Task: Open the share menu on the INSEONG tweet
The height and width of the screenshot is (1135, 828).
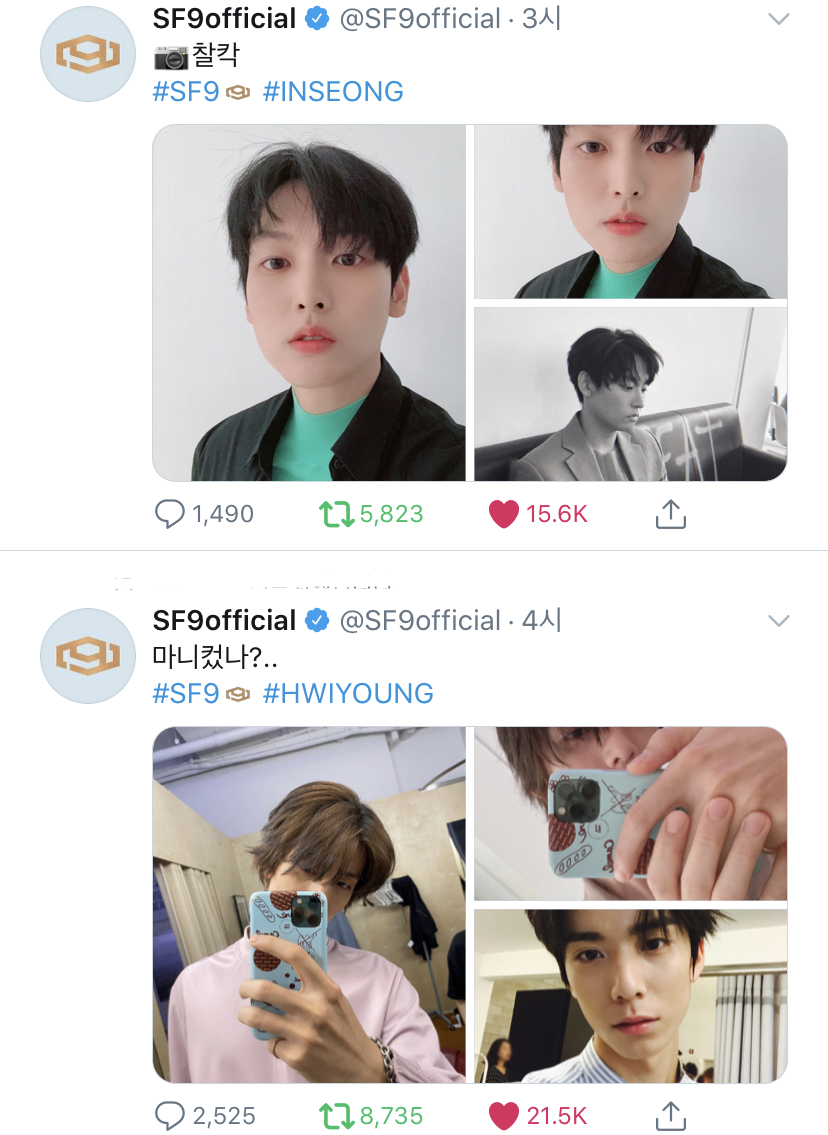Action: (x=671, y=513)
